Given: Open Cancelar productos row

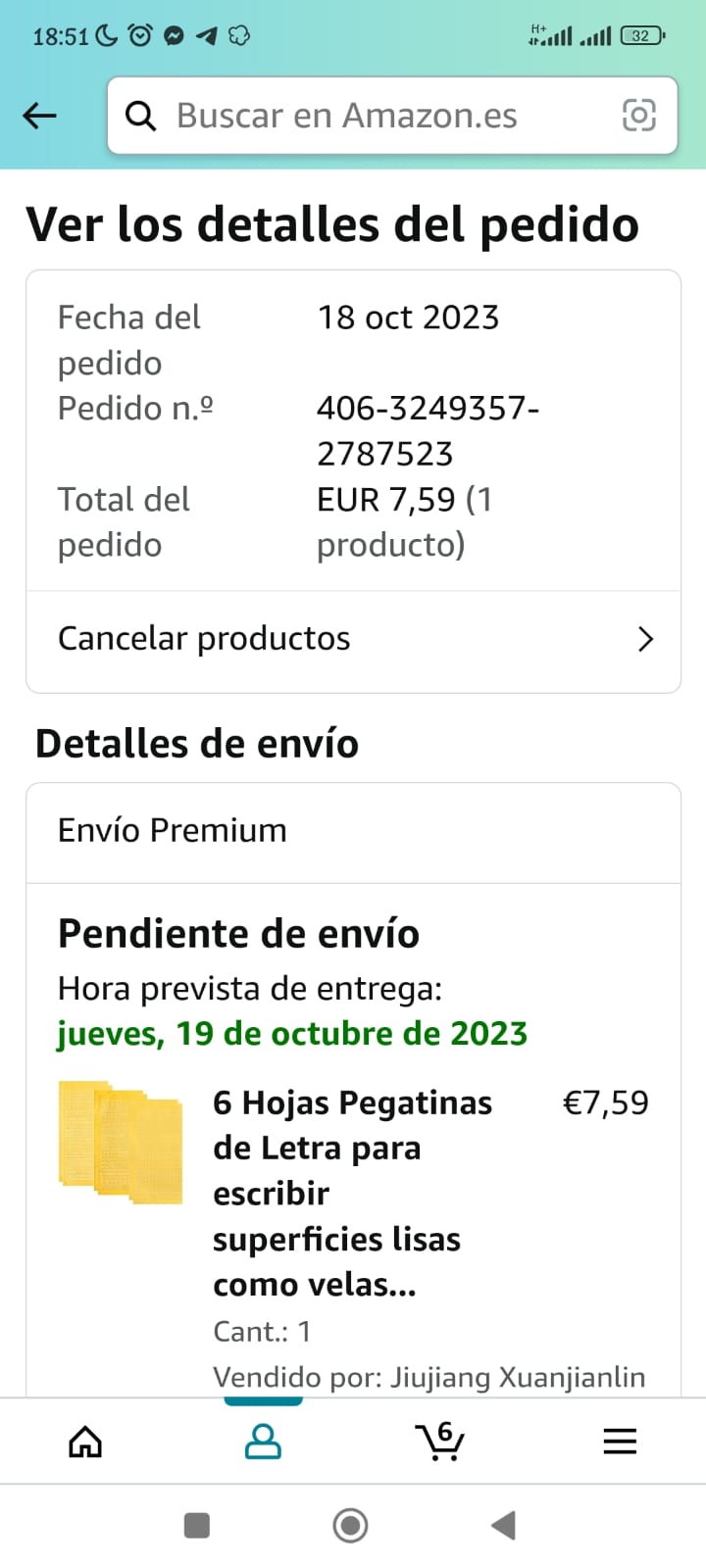Looking at the screenshot, I should (x=353, y=639).
